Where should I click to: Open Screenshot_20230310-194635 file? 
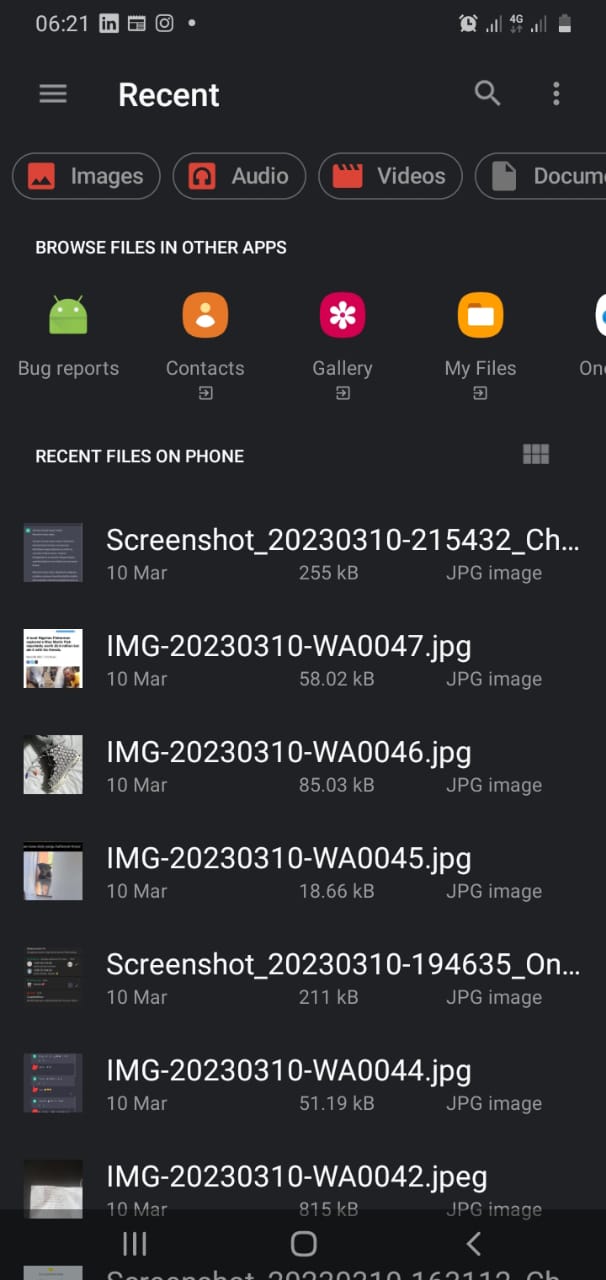pyautogui.click(x=303, y=977)
